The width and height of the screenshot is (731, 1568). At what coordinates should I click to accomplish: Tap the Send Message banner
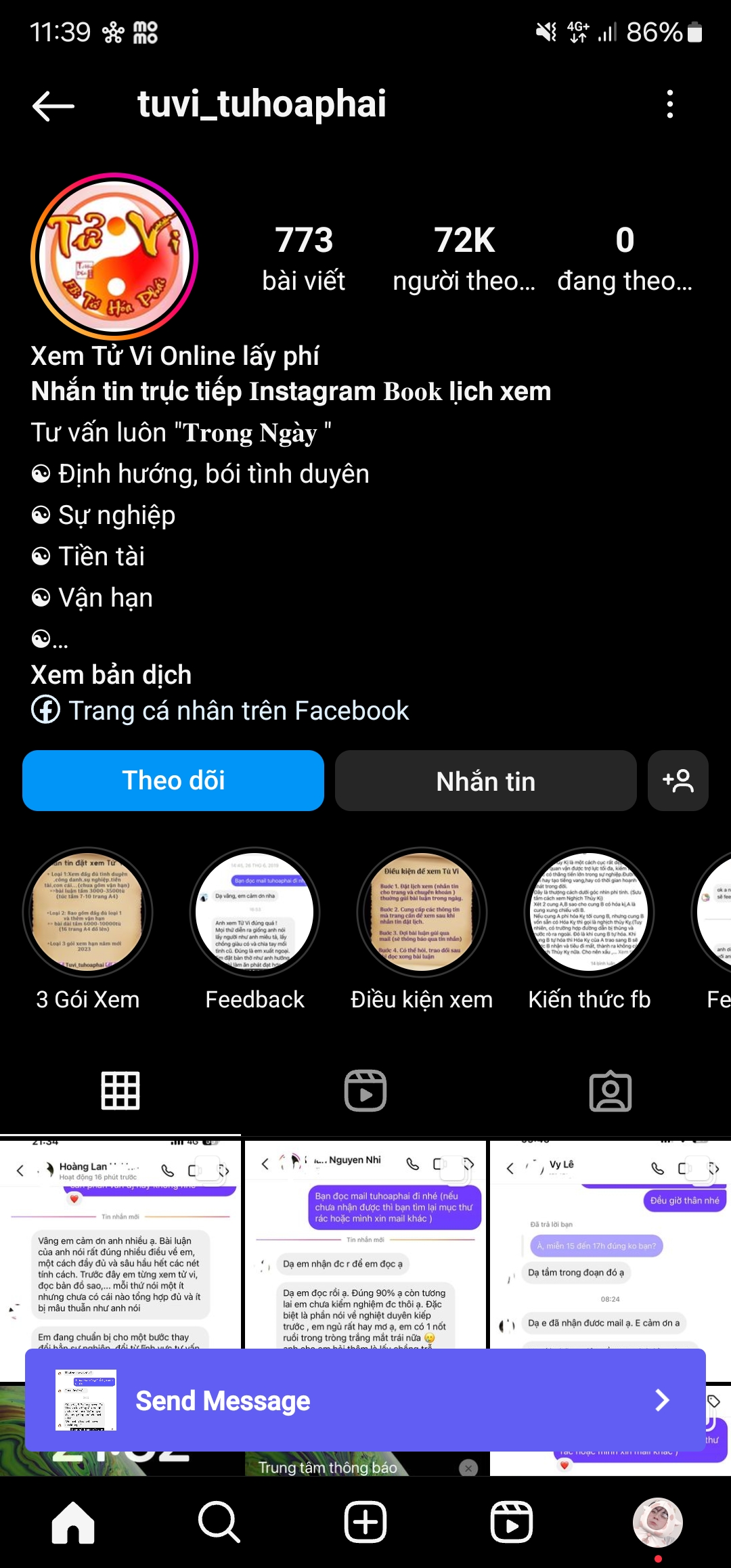[365, 1400]
